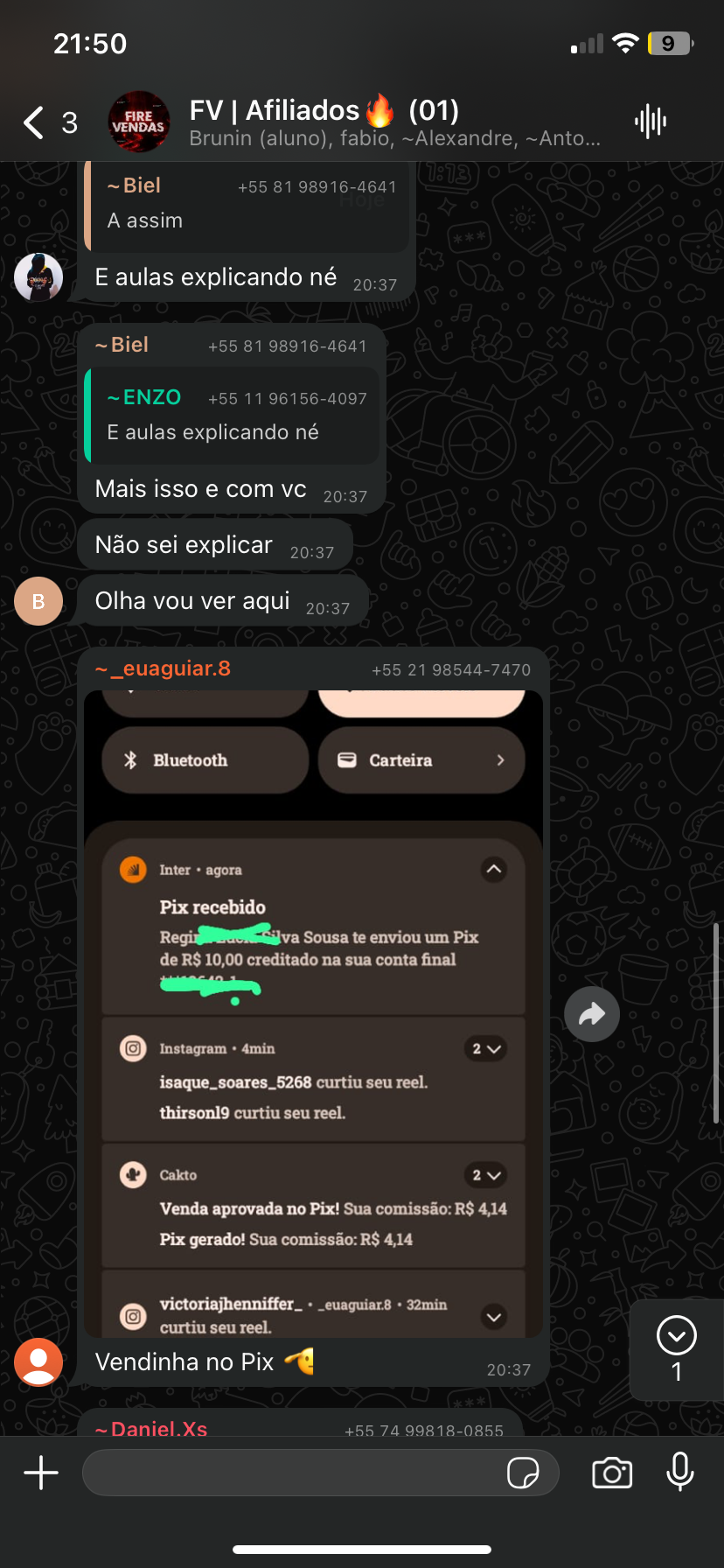
Task: Expand the Instagram notification group in the screenshot
Action: pyautogui.click(x=486, y=1048)
